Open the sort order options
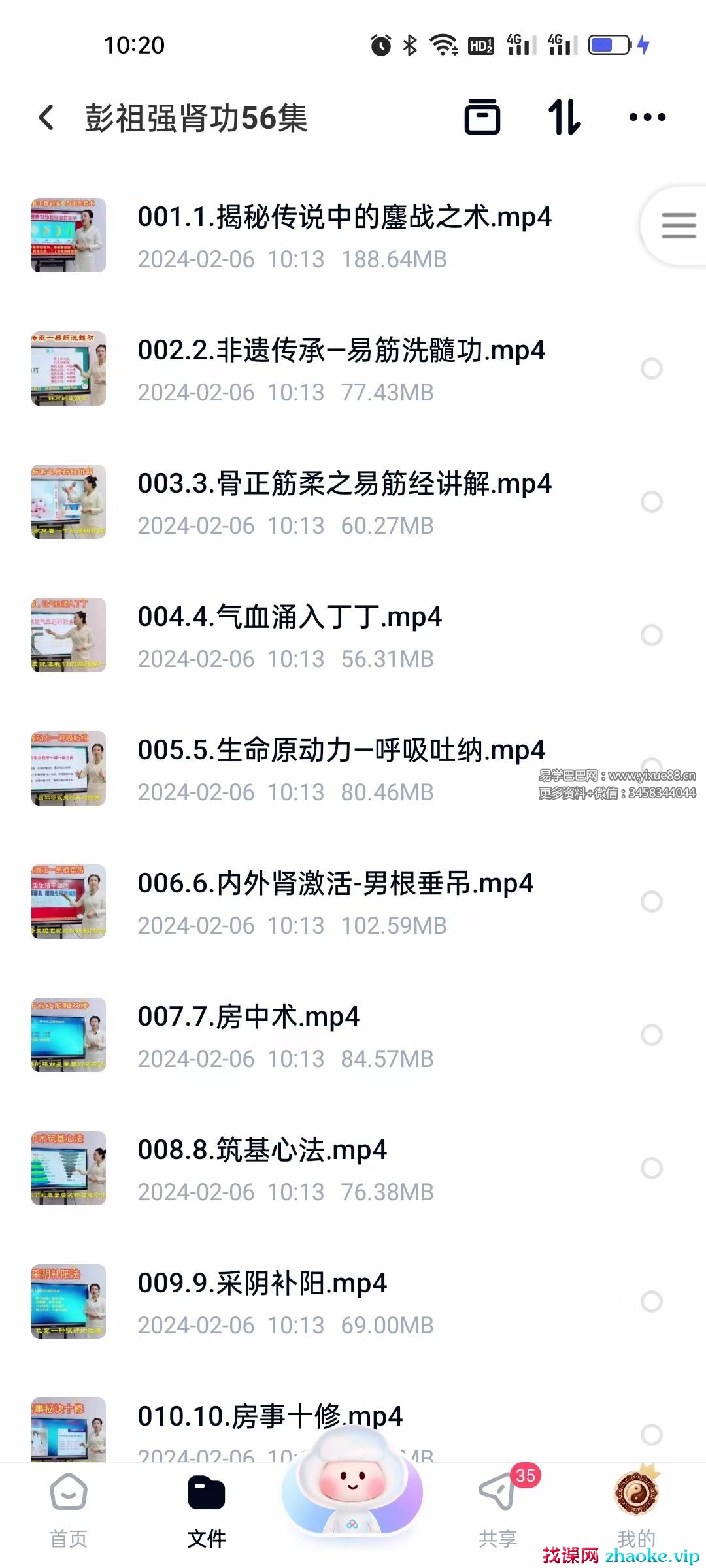706x1568 pixels. [x=564, y=118]
